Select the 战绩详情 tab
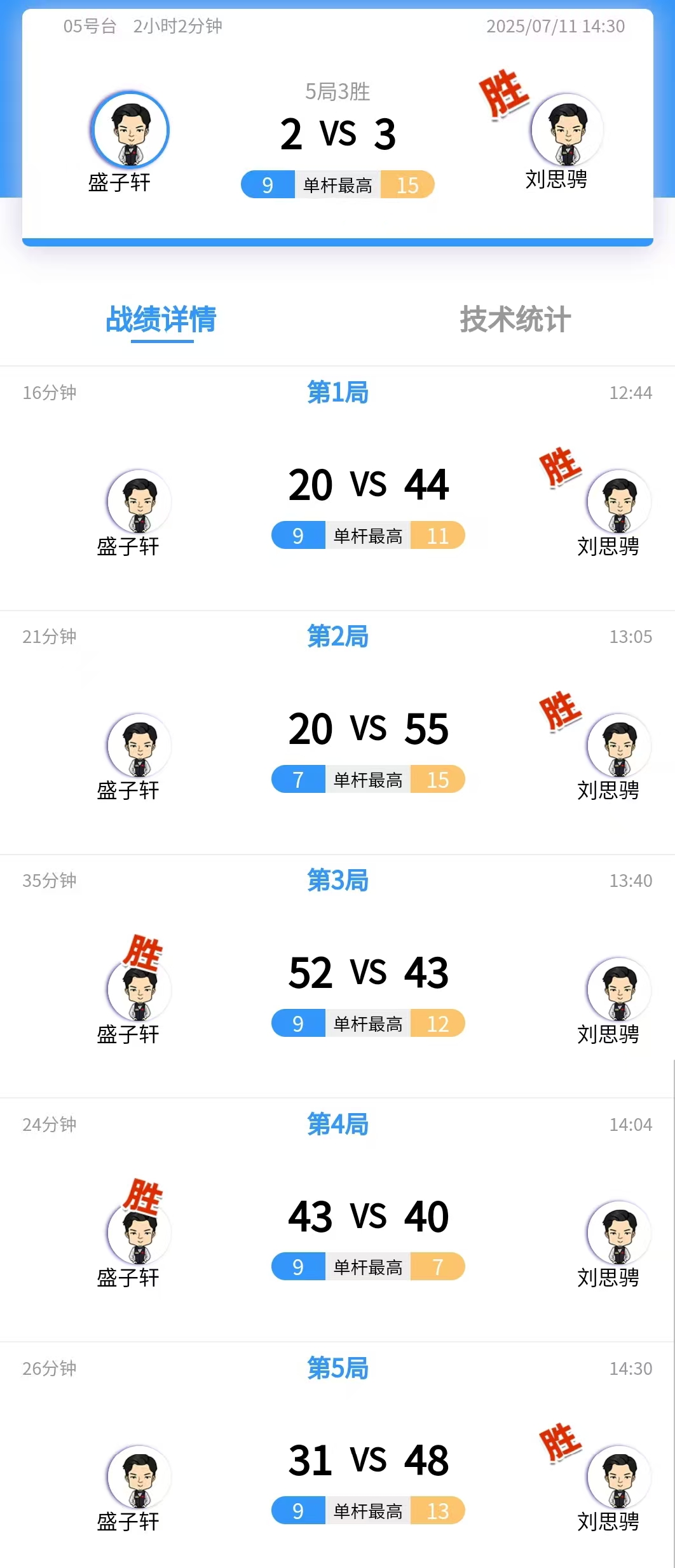This screenshot has height=1568, width=675. [161, 319]
